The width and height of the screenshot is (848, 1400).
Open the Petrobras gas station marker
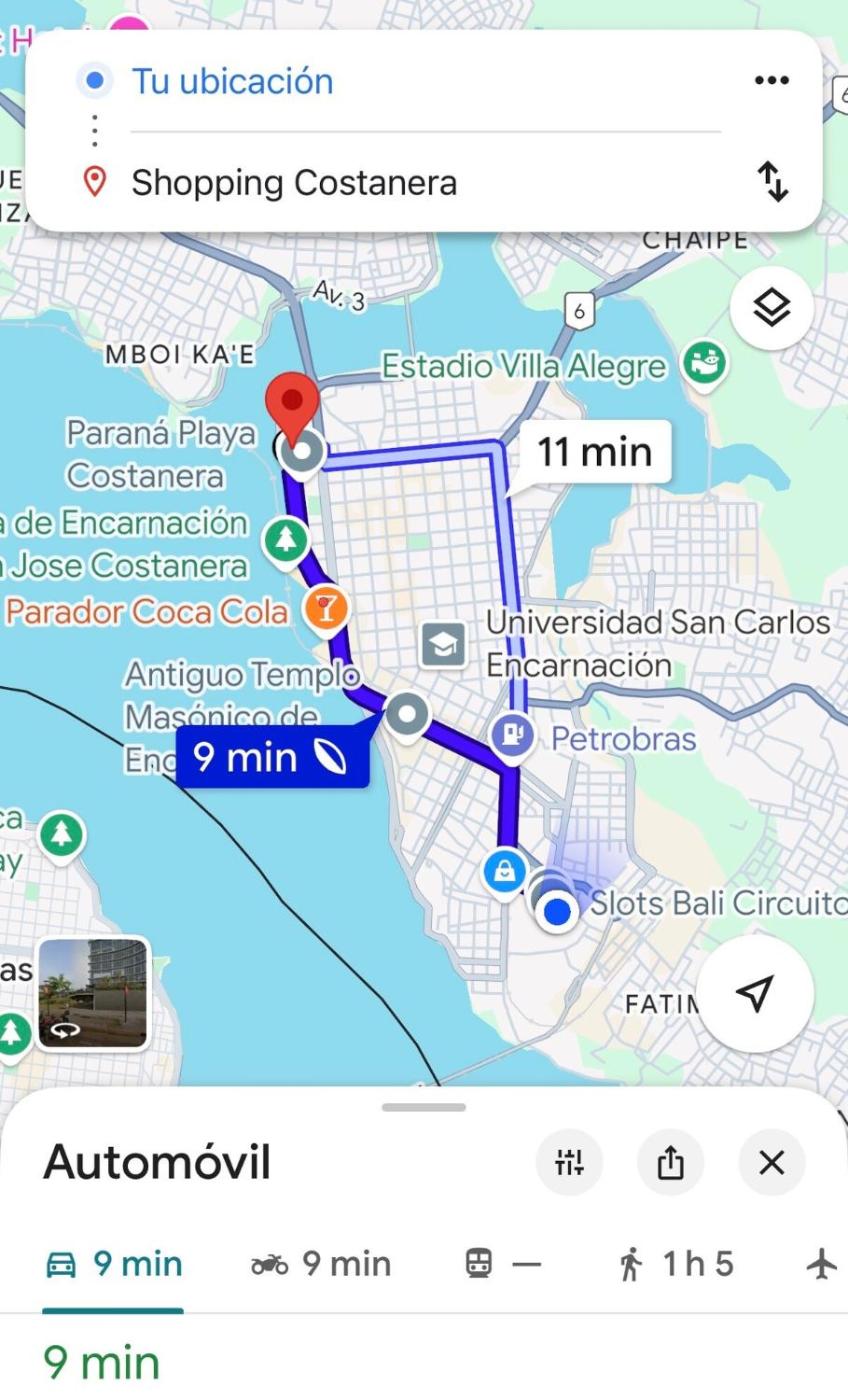[x=513, y=737]
